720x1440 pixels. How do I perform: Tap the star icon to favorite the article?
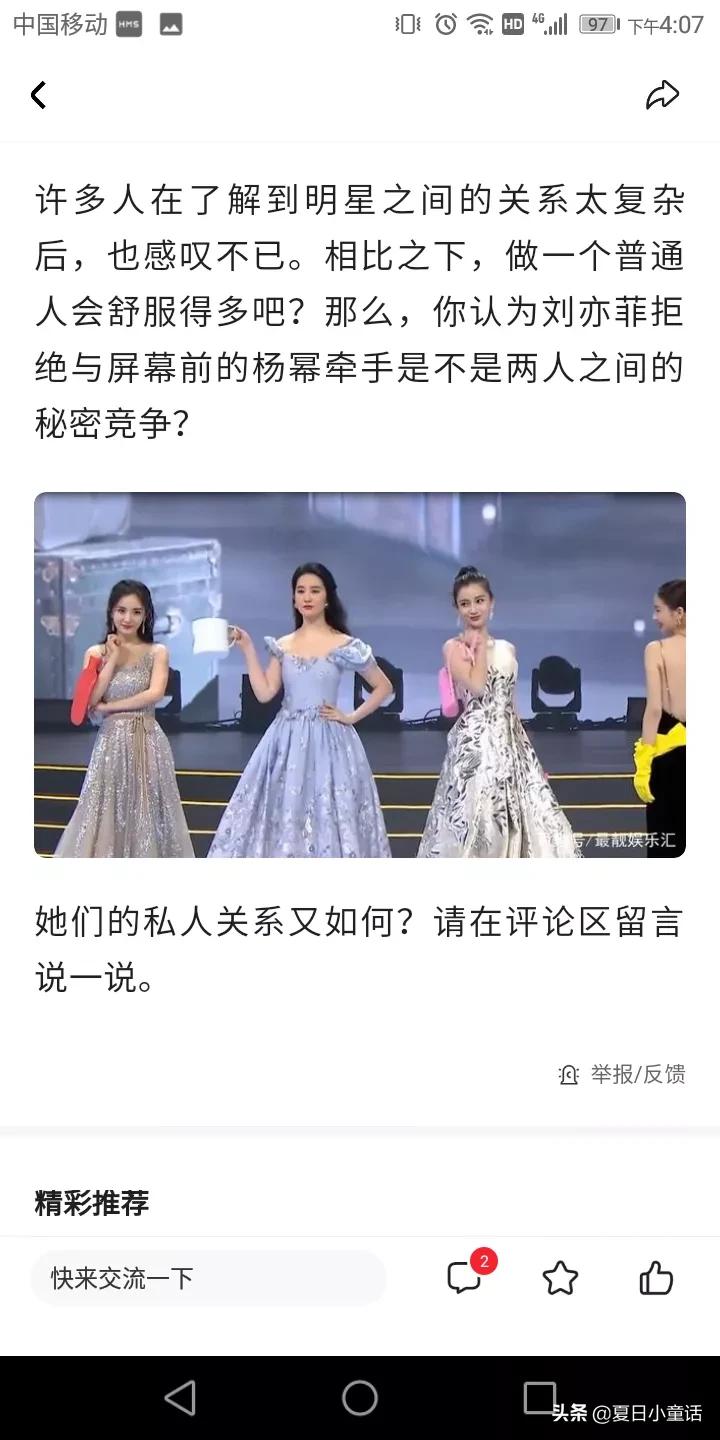coord(561,1278)
